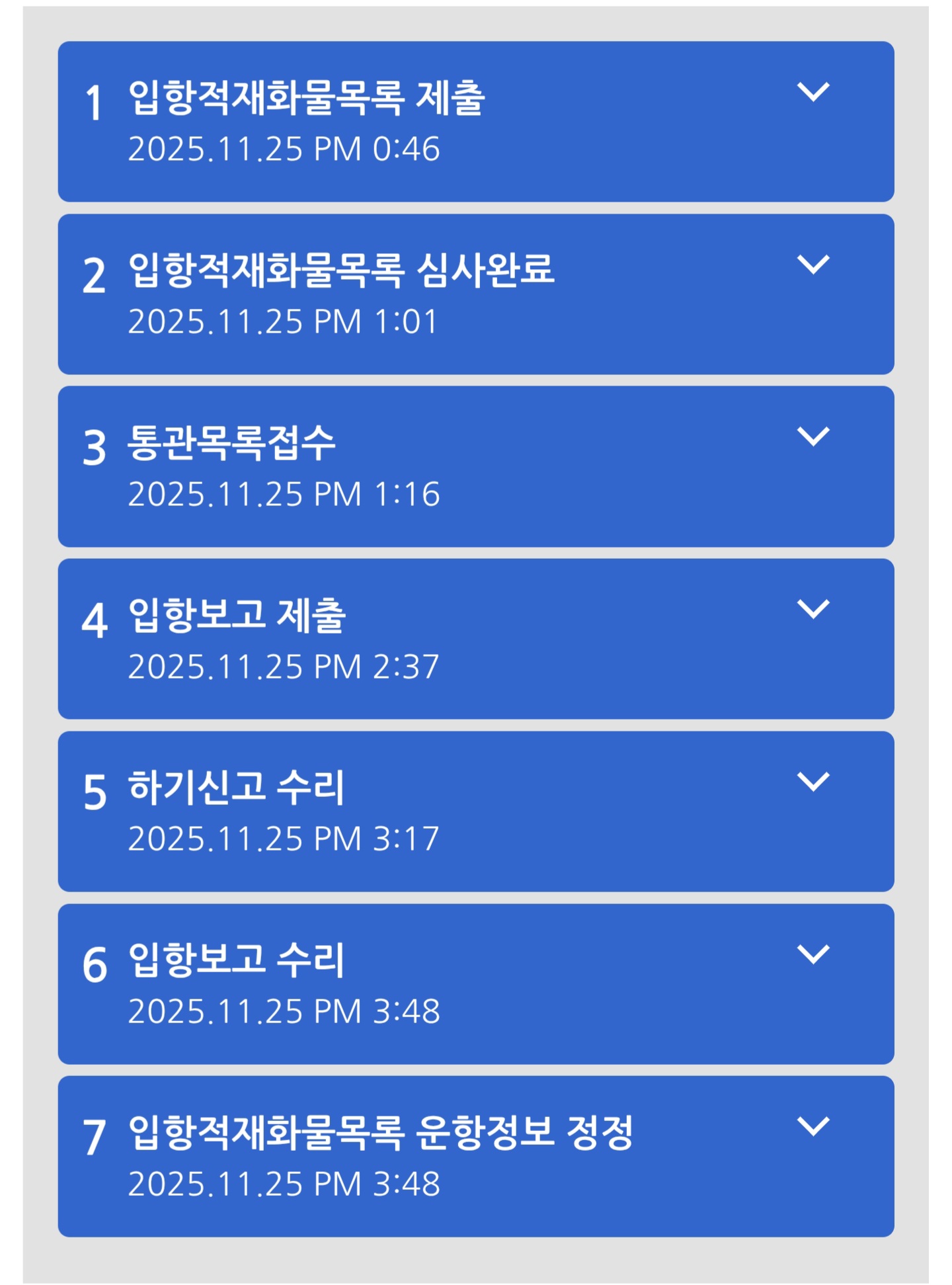
Task: Expand step 6 입항보고 수리
Action: pyautogui.click(x=813, y=954)
